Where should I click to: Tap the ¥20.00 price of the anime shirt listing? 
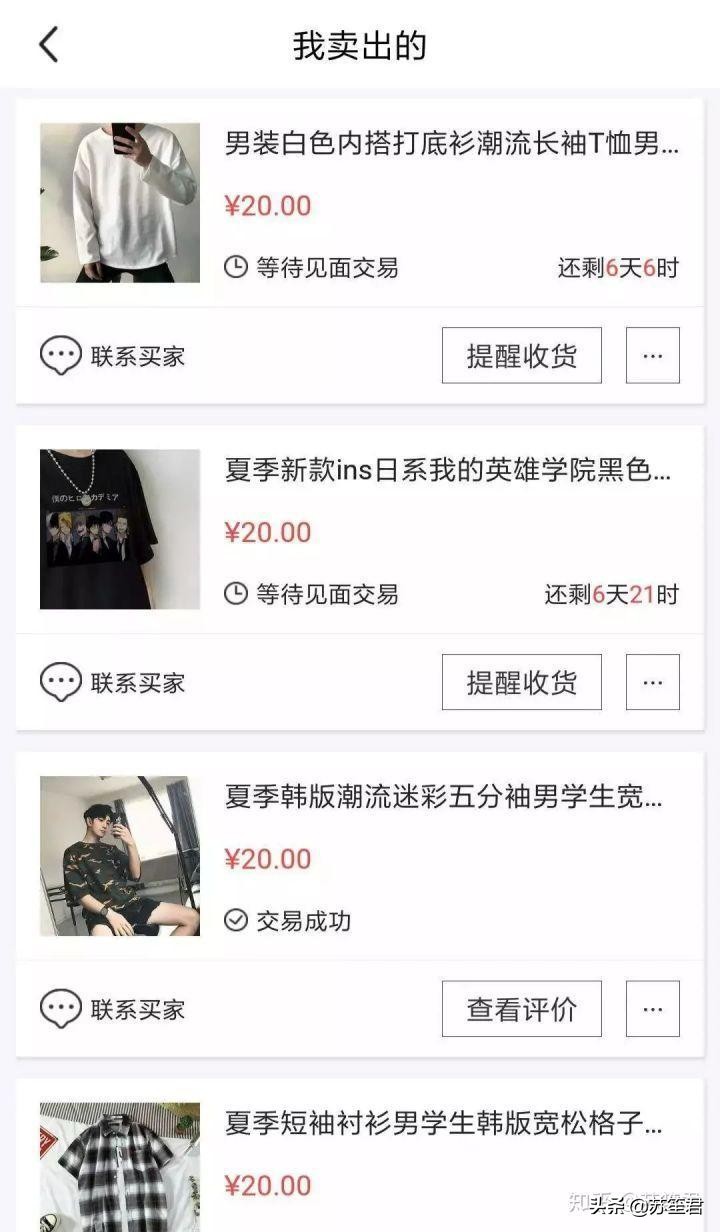coord(266,530)
